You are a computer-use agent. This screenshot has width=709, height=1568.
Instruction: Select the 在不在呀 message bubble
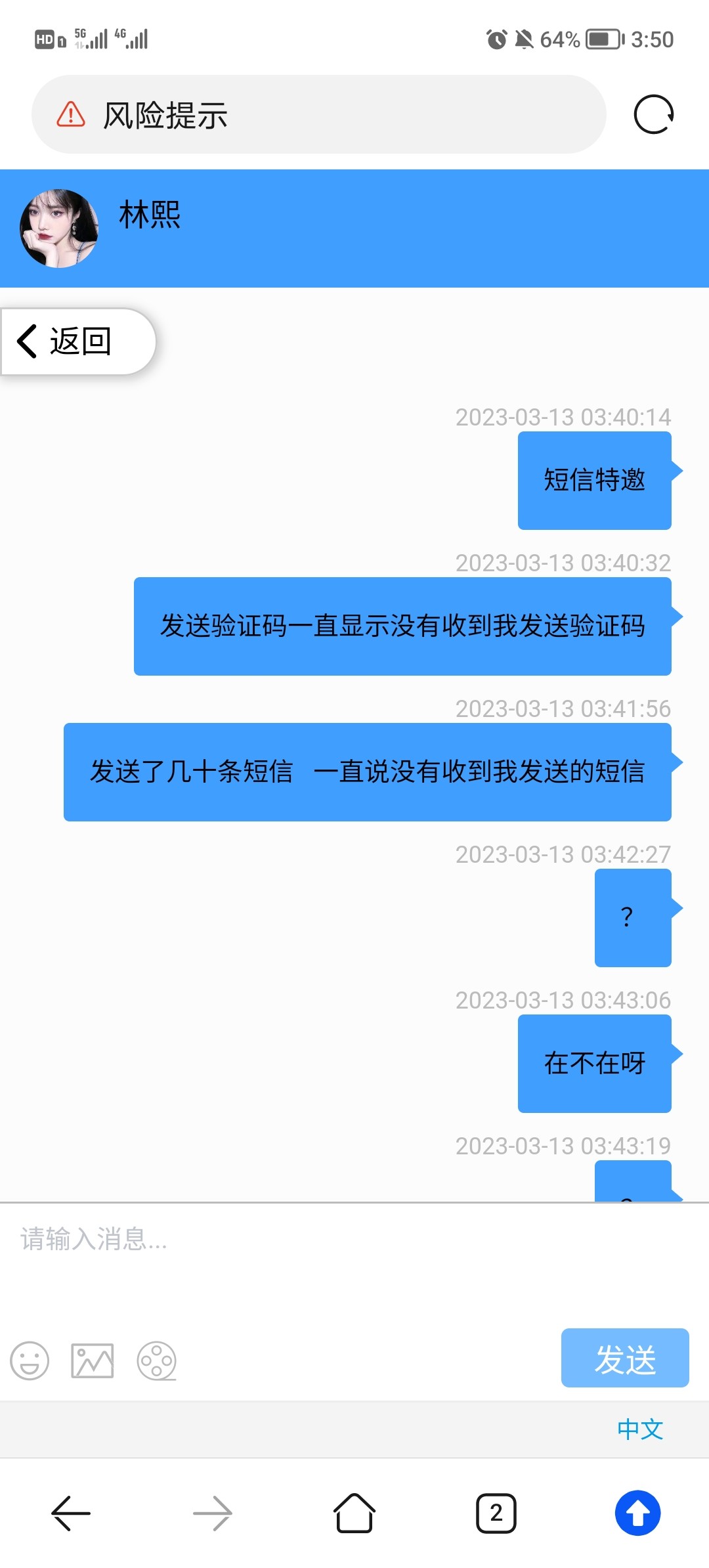tap(594, 1064)
